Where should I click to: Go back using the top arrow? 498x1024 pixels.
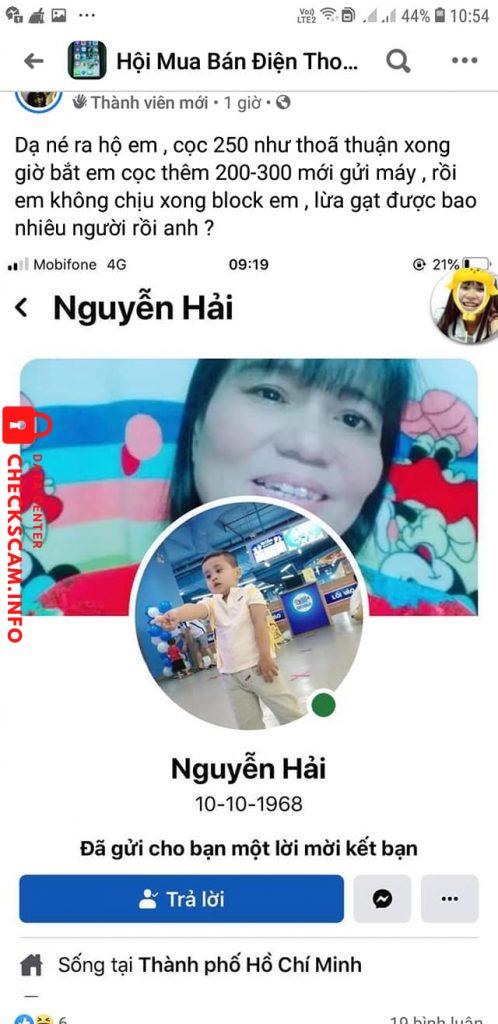33,61
